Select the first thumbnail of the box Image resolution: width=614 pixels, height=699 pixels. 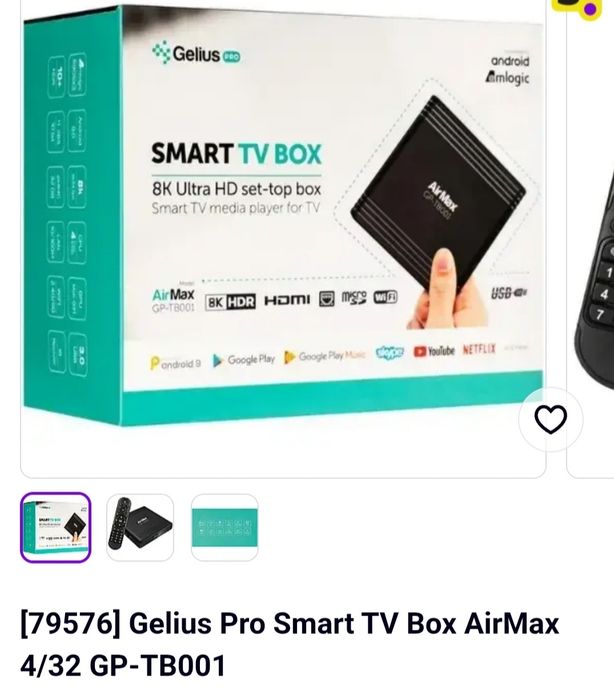pyautogui.click(x=56, y=527)
